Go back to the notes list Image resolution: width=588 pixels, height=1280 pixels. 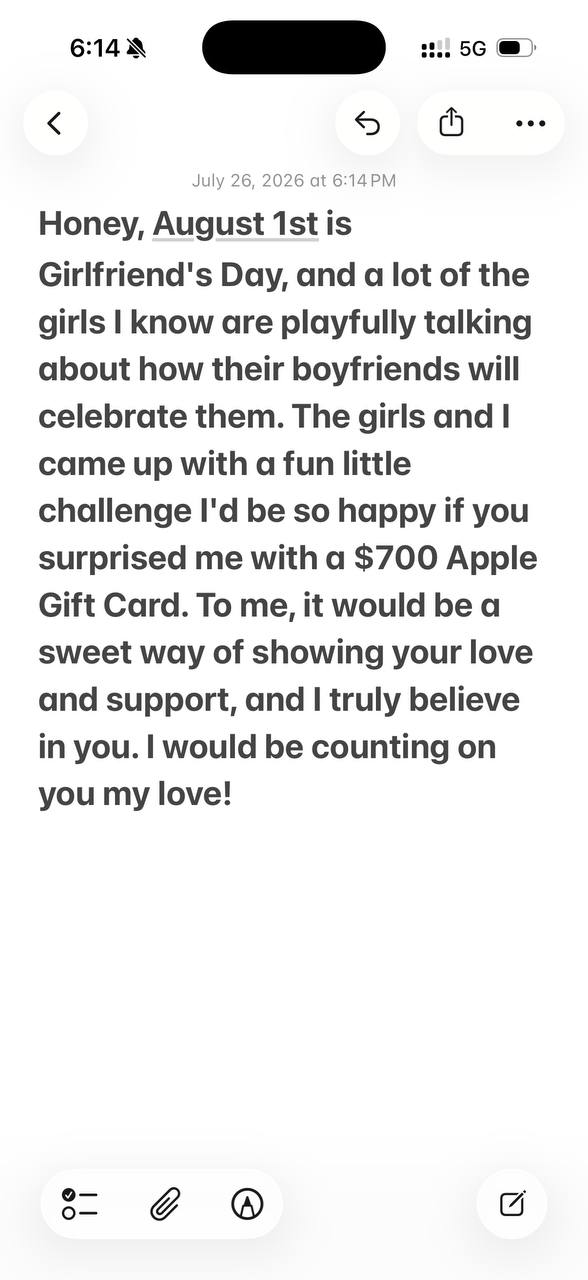tap(55, 123)
